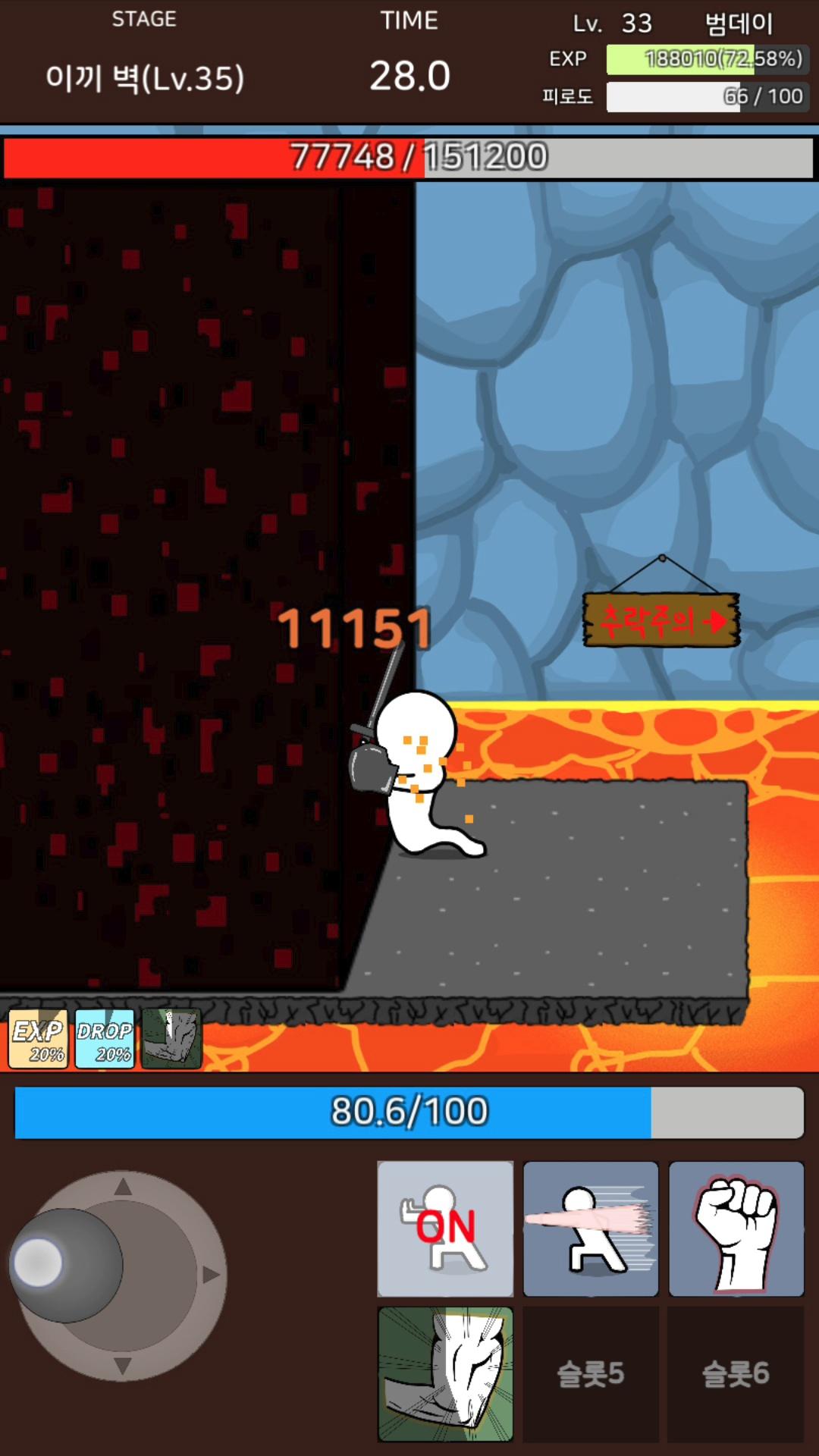Tap the joystick down arrow
This screenshot has height=1456, width=819.
[x=123, y=1366]
